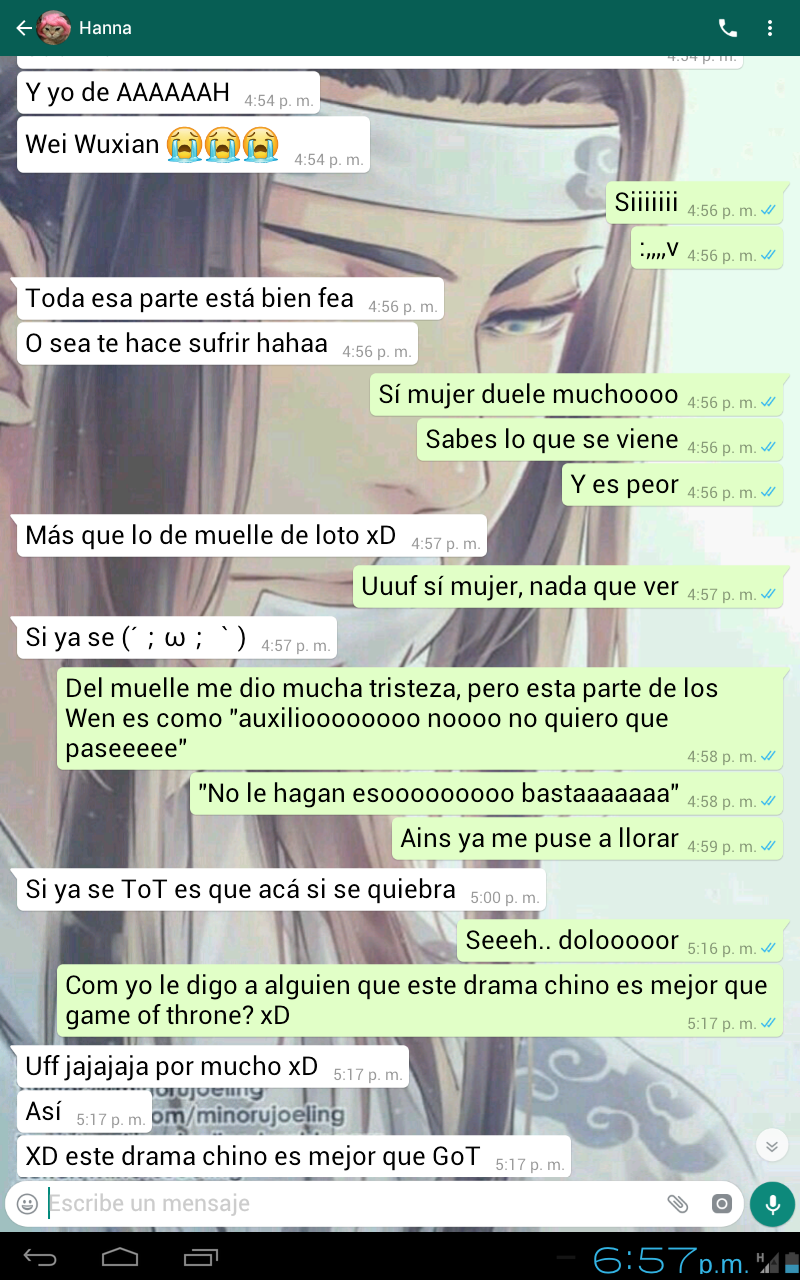Open the camera from the message bar
The height and width of the screenshot is (1280, 800).
tap(721, 1204)
